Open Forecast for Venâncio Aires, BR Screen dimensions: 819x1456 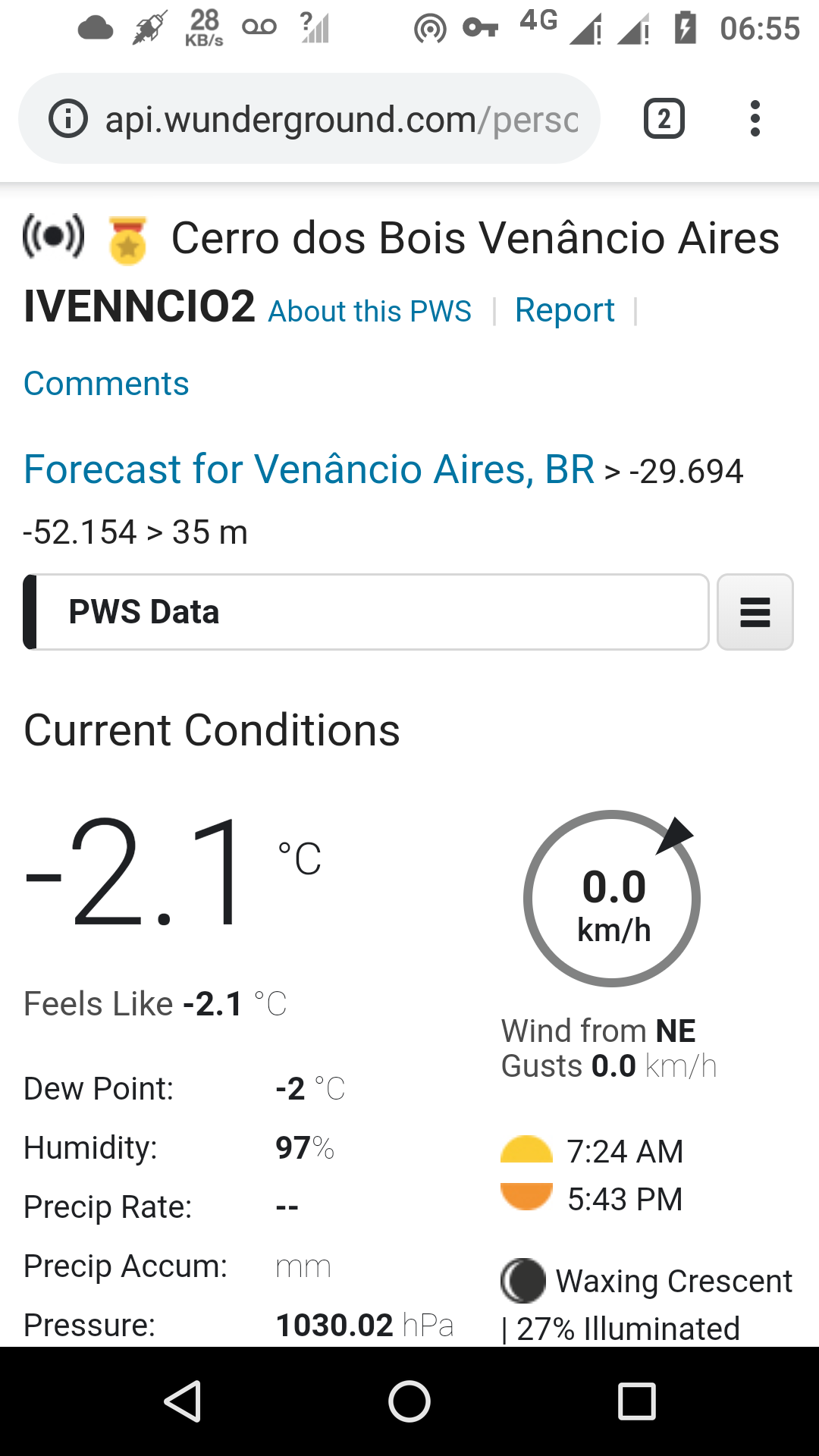(x=309, y=469)
